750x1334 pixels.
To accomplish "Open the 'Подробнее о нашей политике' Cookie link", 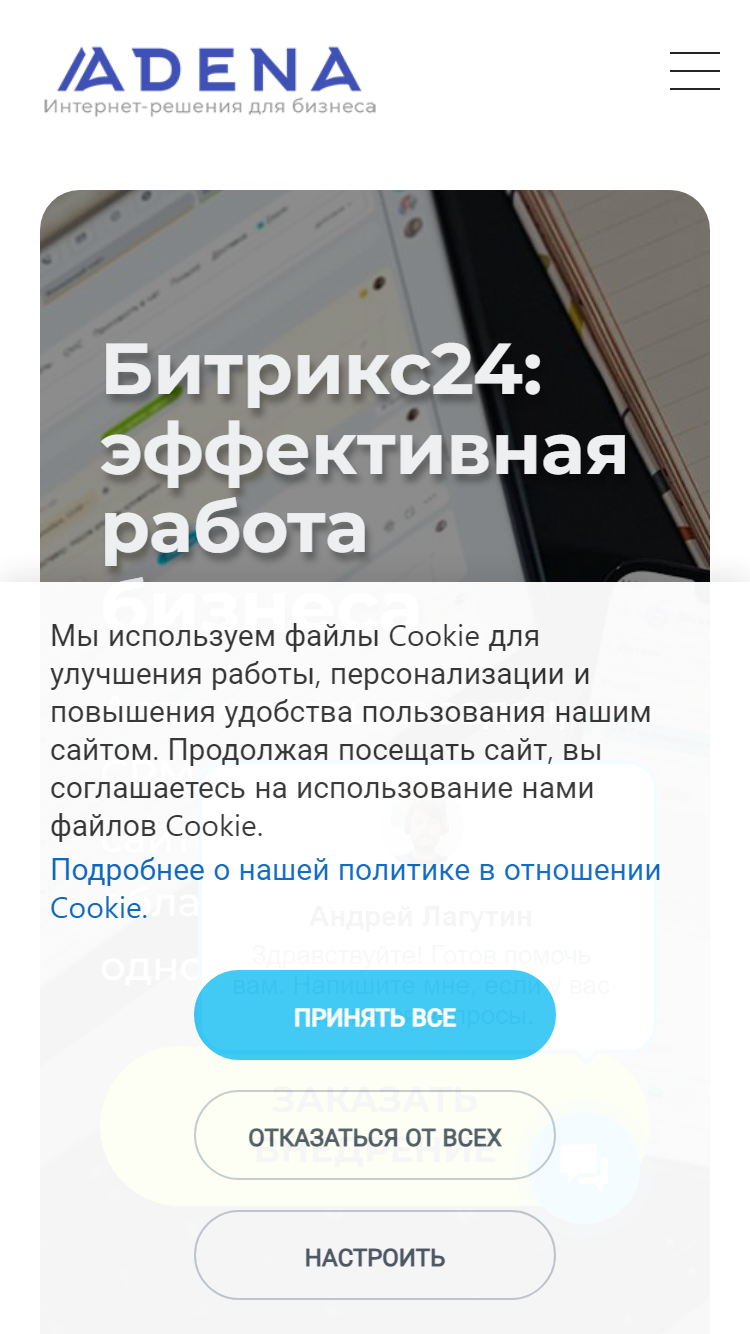I will pos(356,889).
